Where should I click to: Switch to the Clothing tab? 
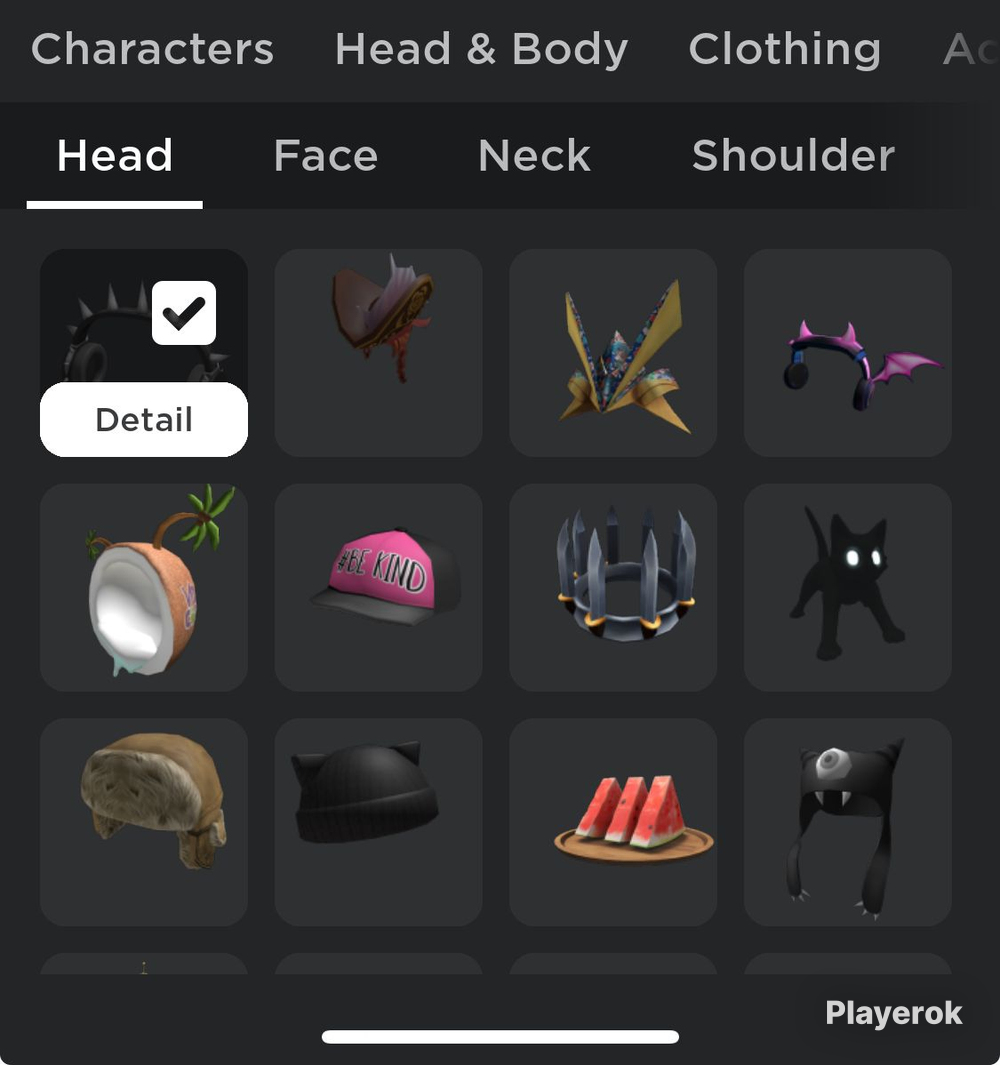[785, 50]
